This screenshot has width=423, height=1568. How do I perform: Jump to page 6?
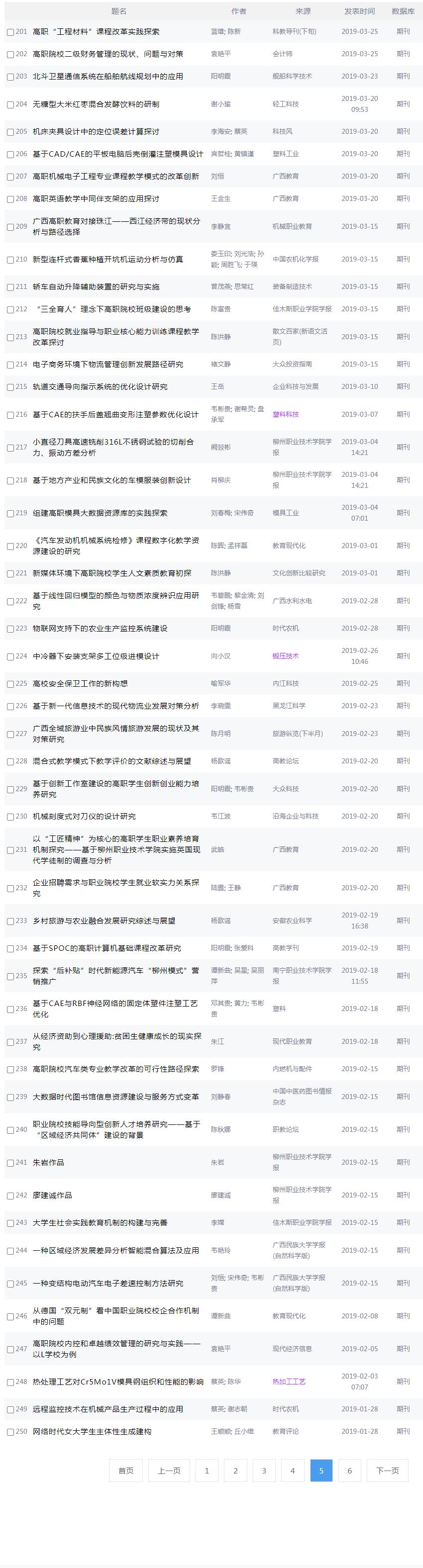349,1471
